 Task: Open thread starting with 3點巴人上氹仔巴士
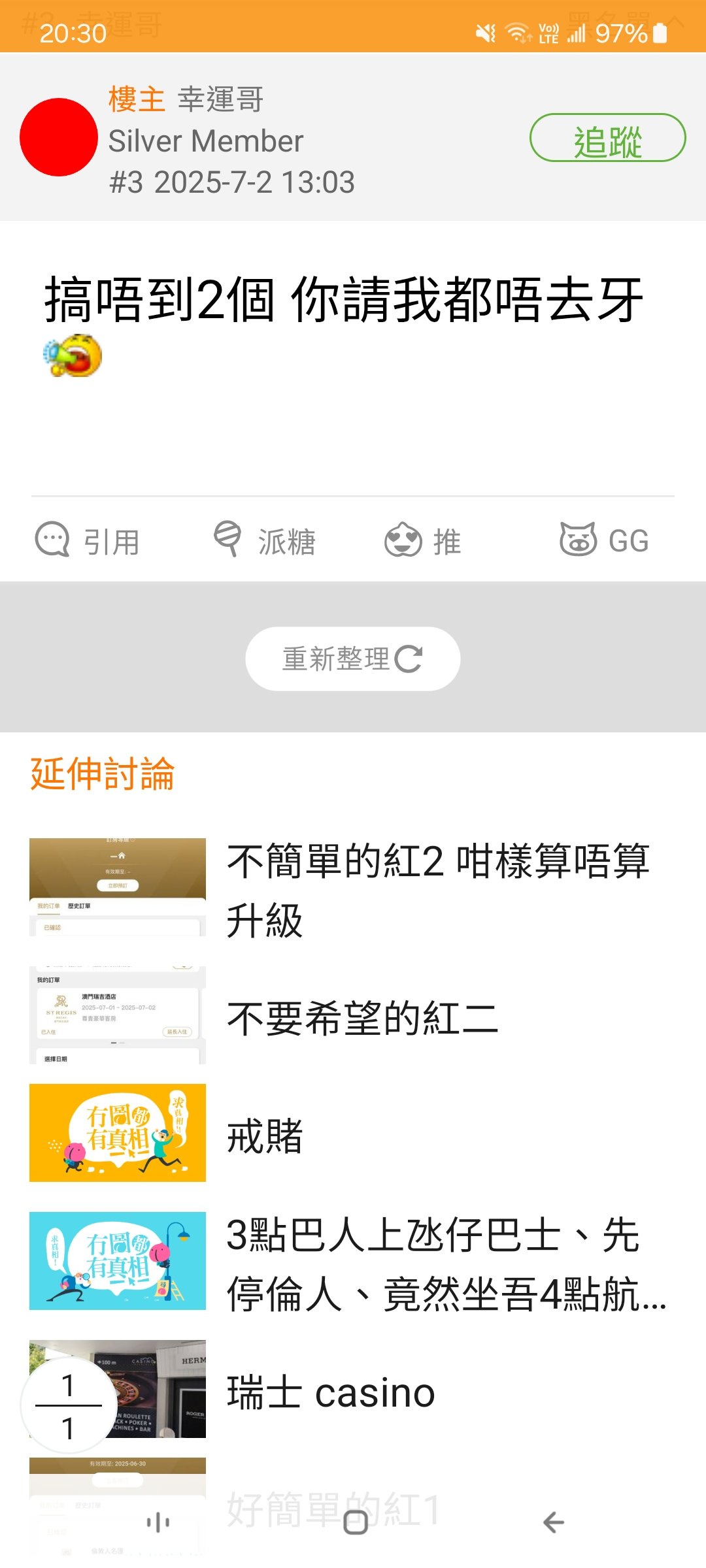[x=445, y=1264]
